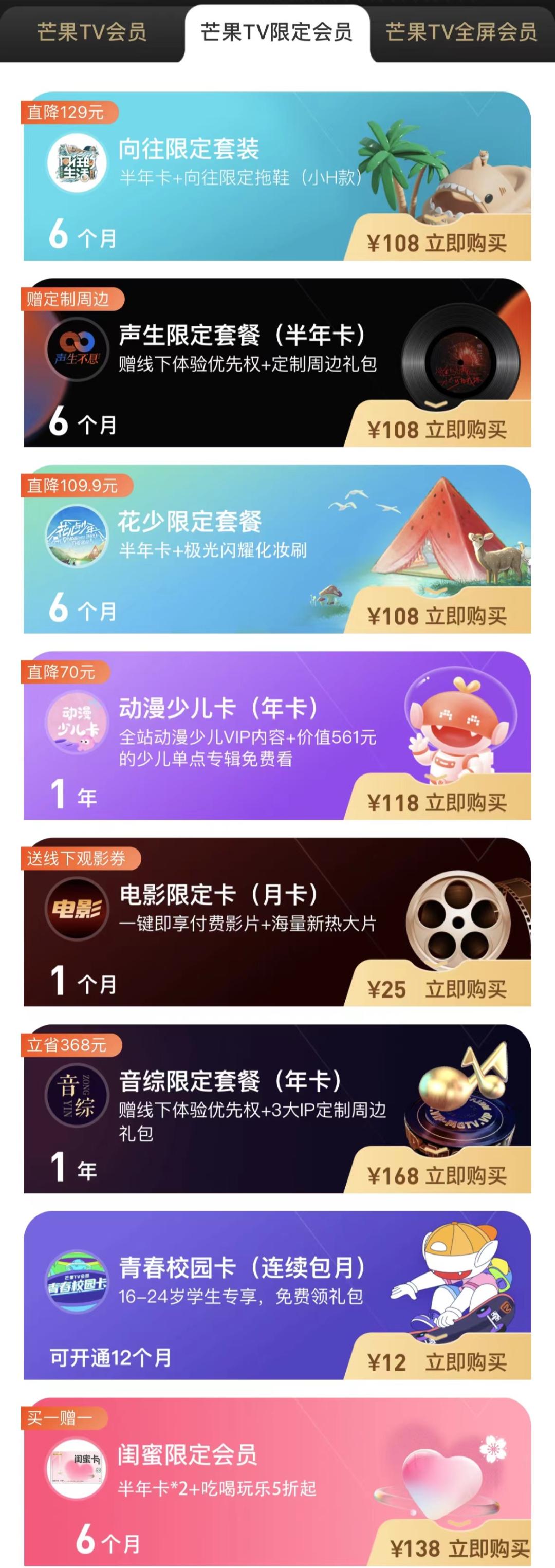Buy the 电影限定卡 monthly card
This screenshot has height=1568, width=555.
(437, 989)
